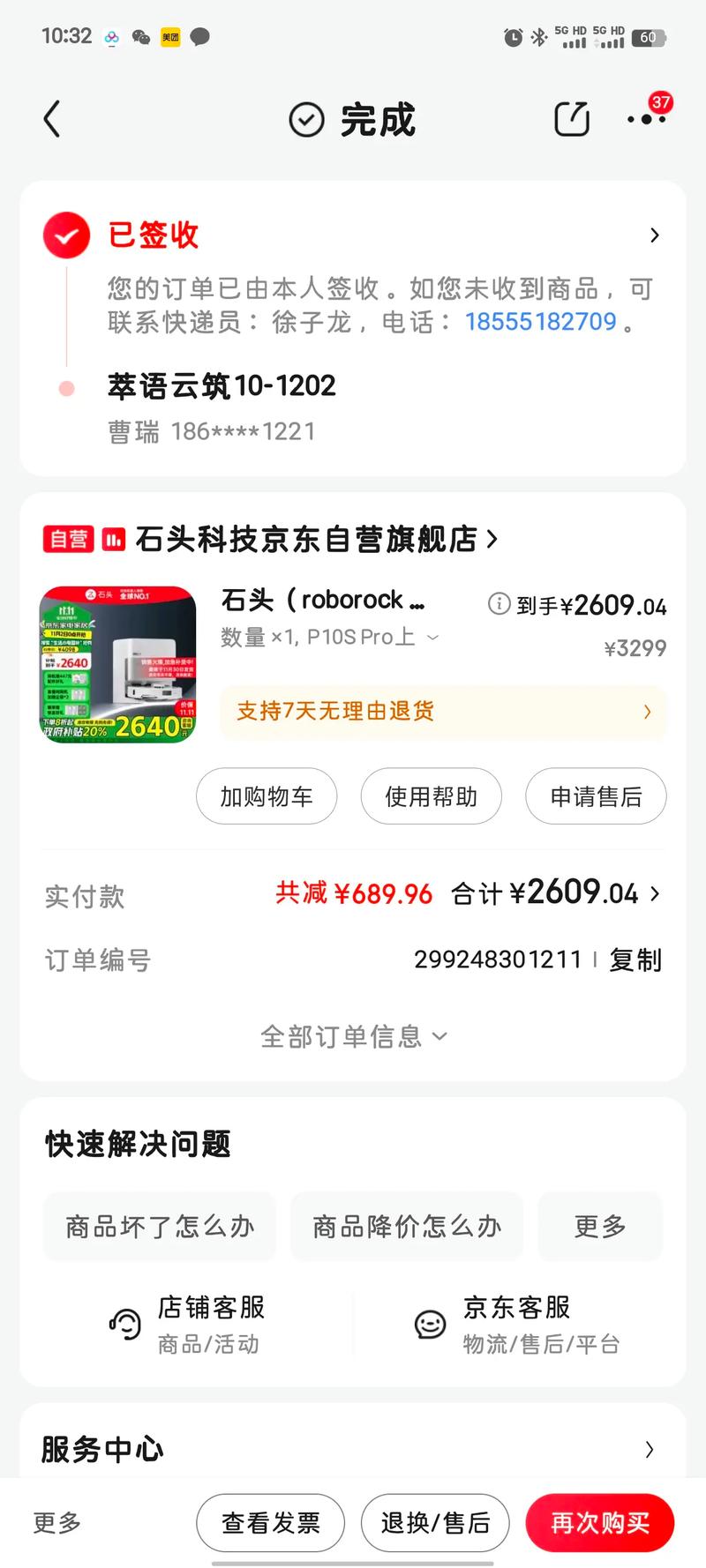Open the P10S Pro spec dropdown

(432, 637)
